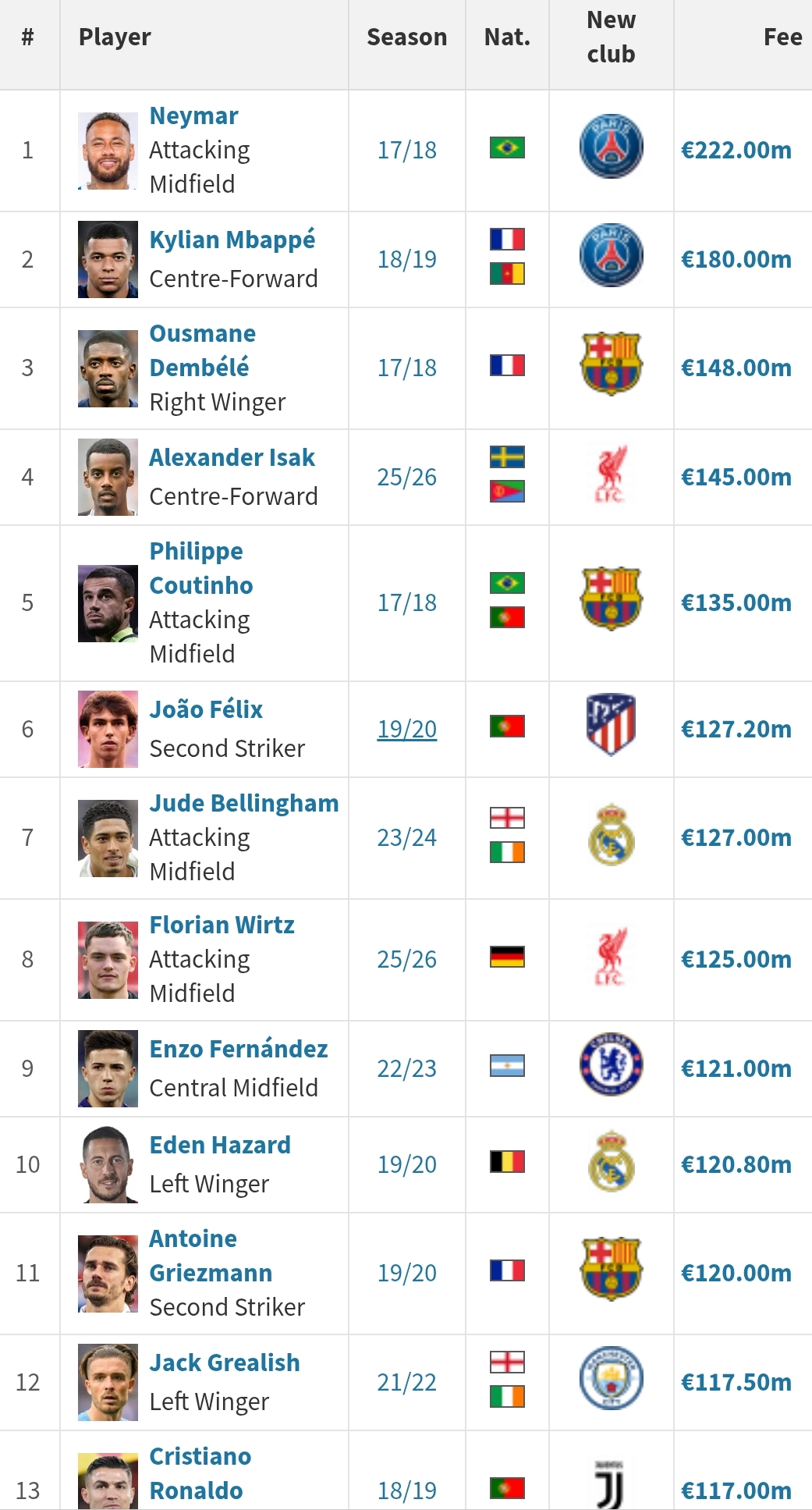Tap the Cristiano Ronaldo name link
This screenshot has height=1510, width=812.
200,1473
